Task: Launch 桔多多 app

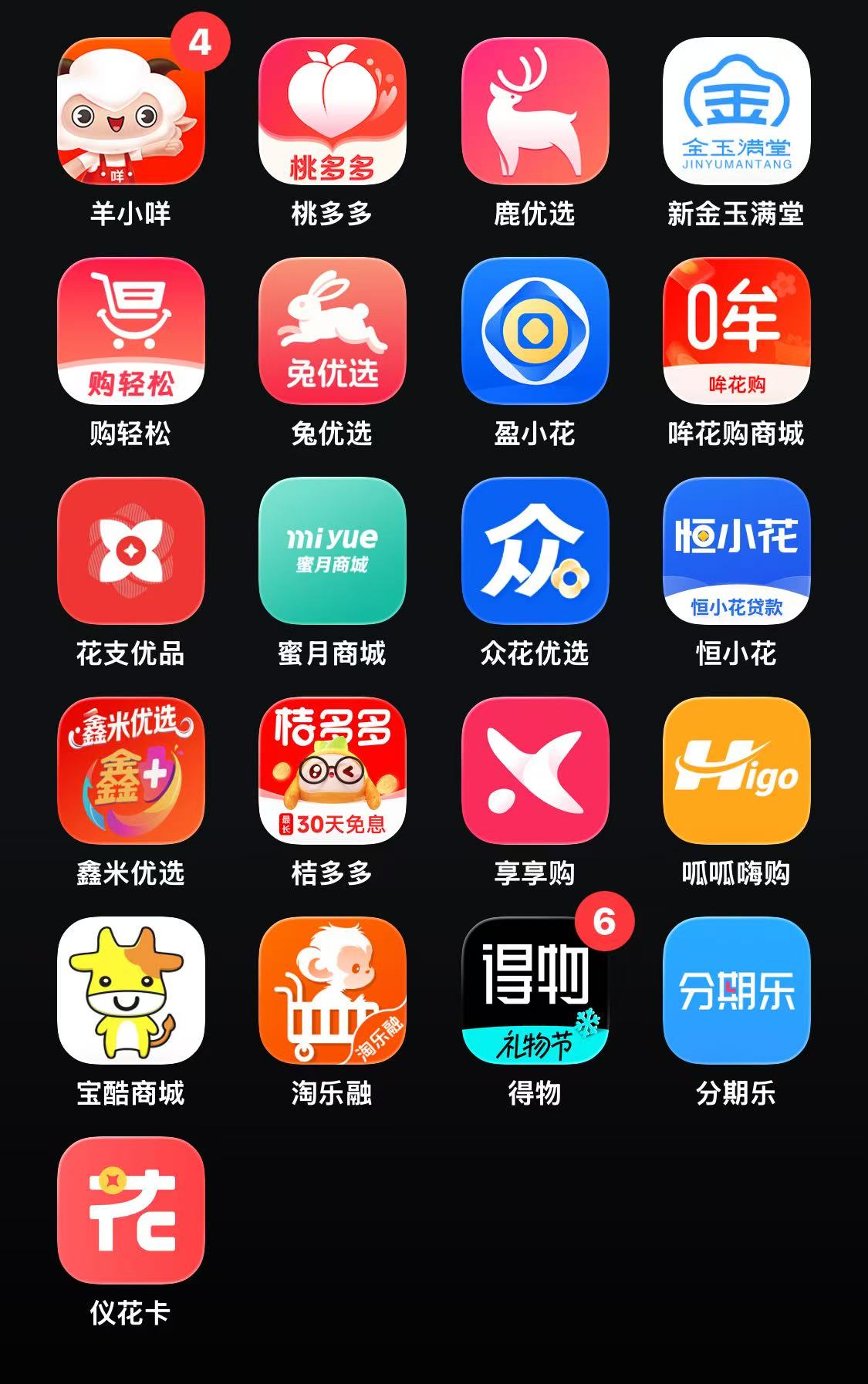Action: tap(332, 771)
